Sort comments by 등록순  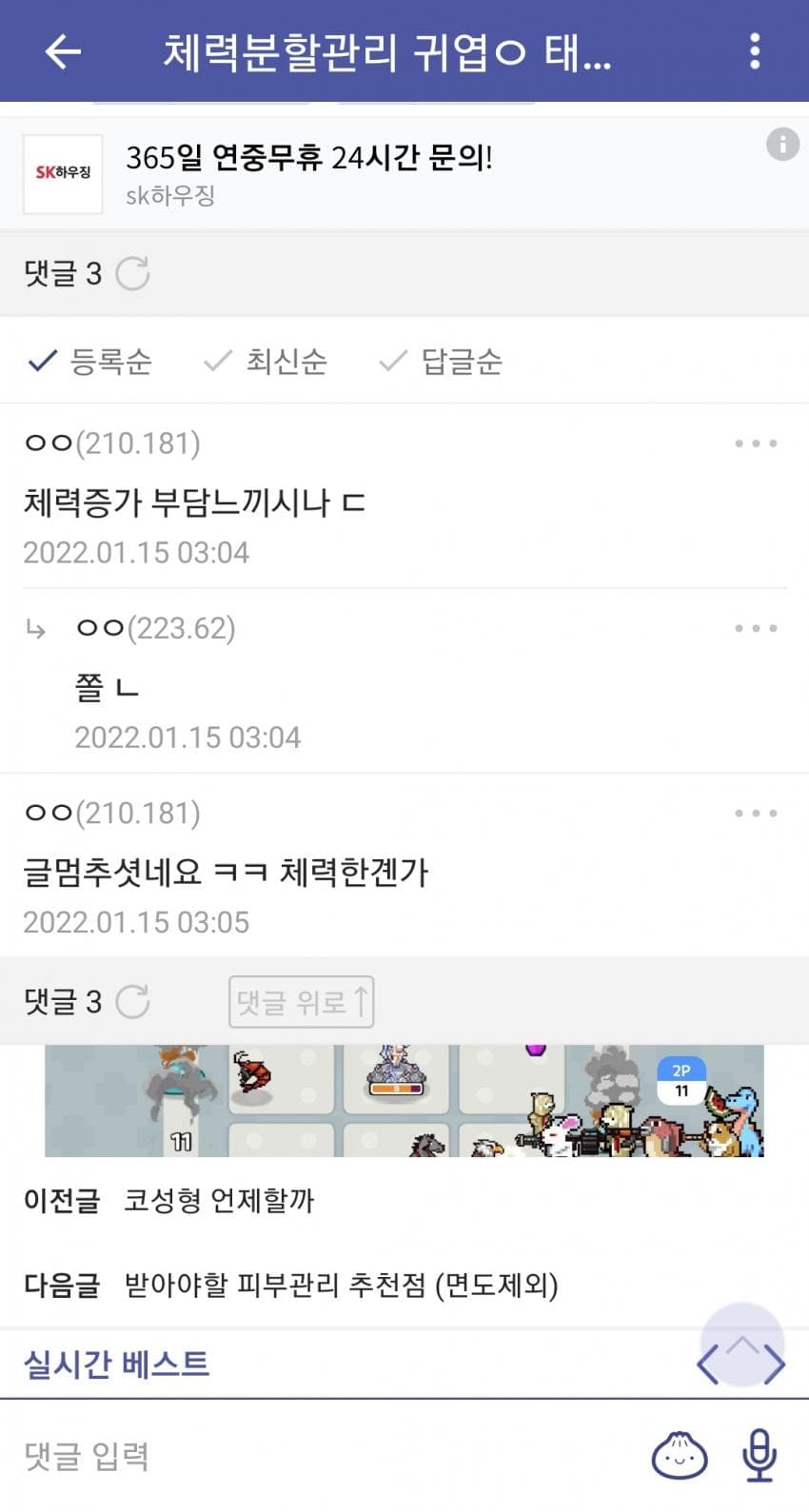[x=91, y=362]
